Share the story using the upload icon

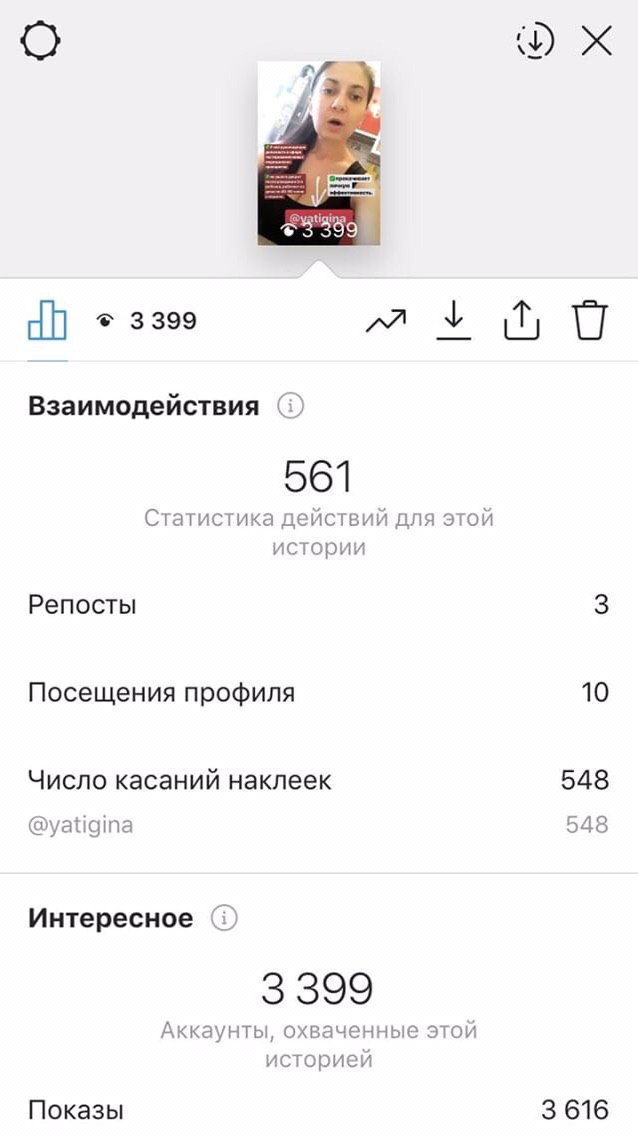[x=522, y=320]
